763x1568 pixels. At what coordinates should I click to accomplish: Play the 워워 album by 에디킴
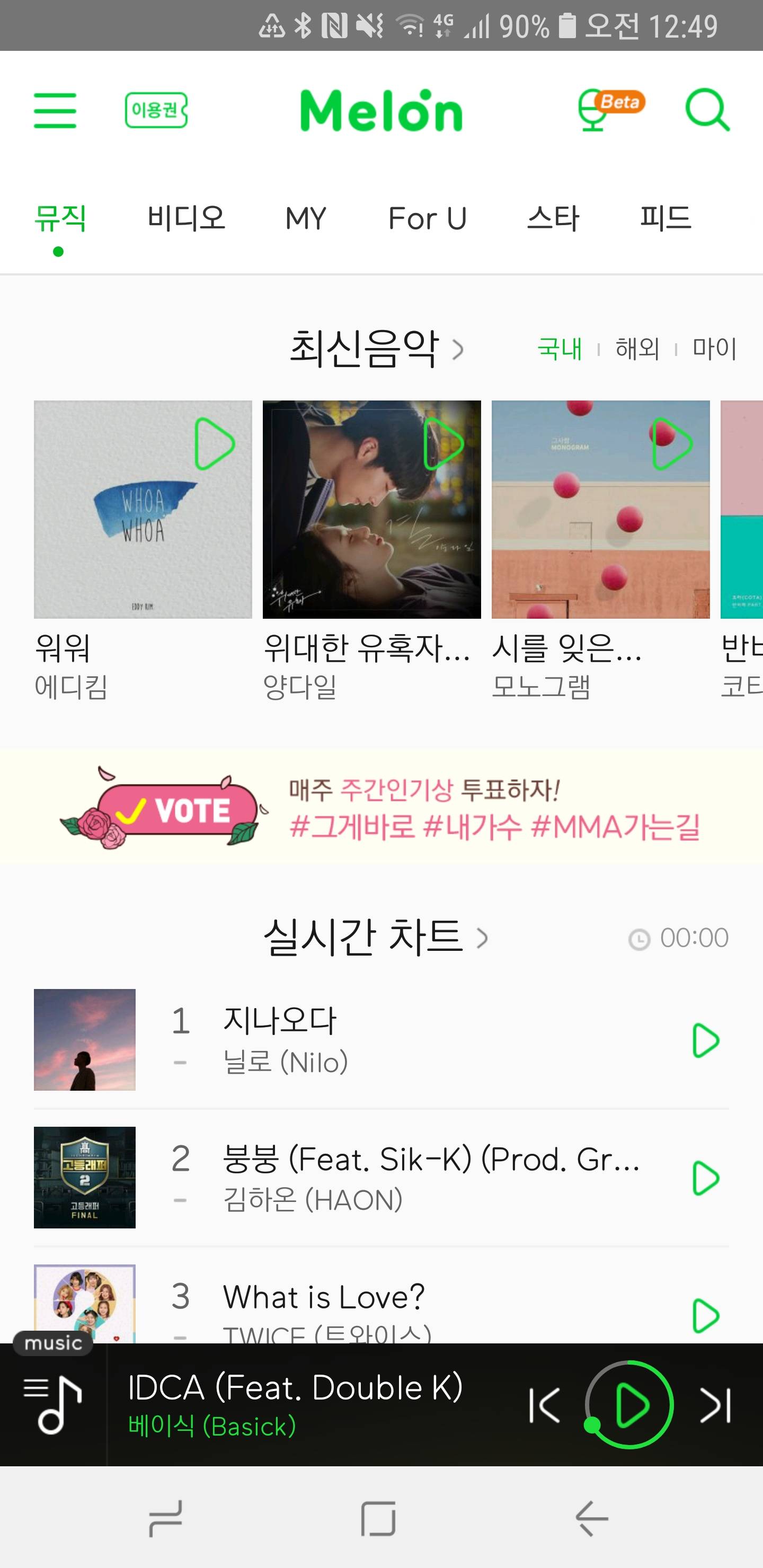click(215, 444)
